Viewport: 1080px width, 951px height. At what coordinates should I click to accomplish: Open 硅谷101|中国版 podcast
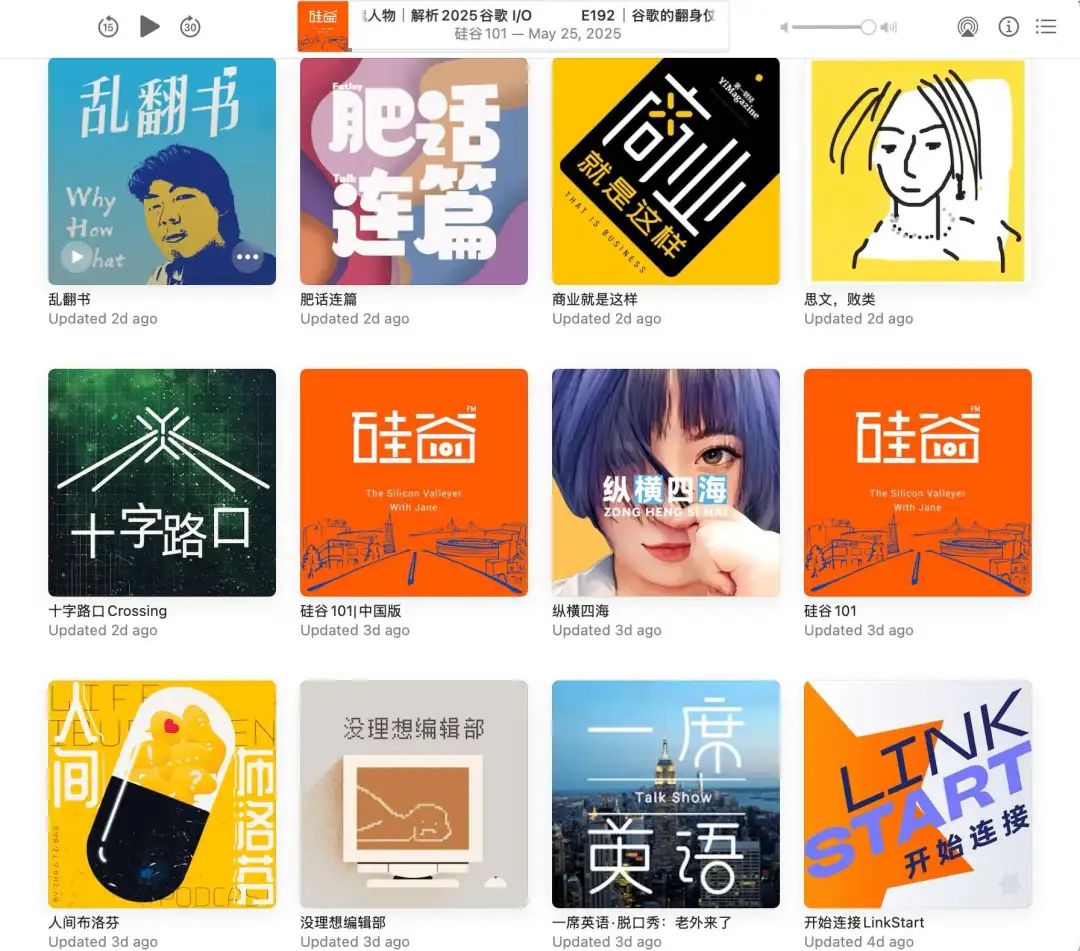[x=414, y=483]
